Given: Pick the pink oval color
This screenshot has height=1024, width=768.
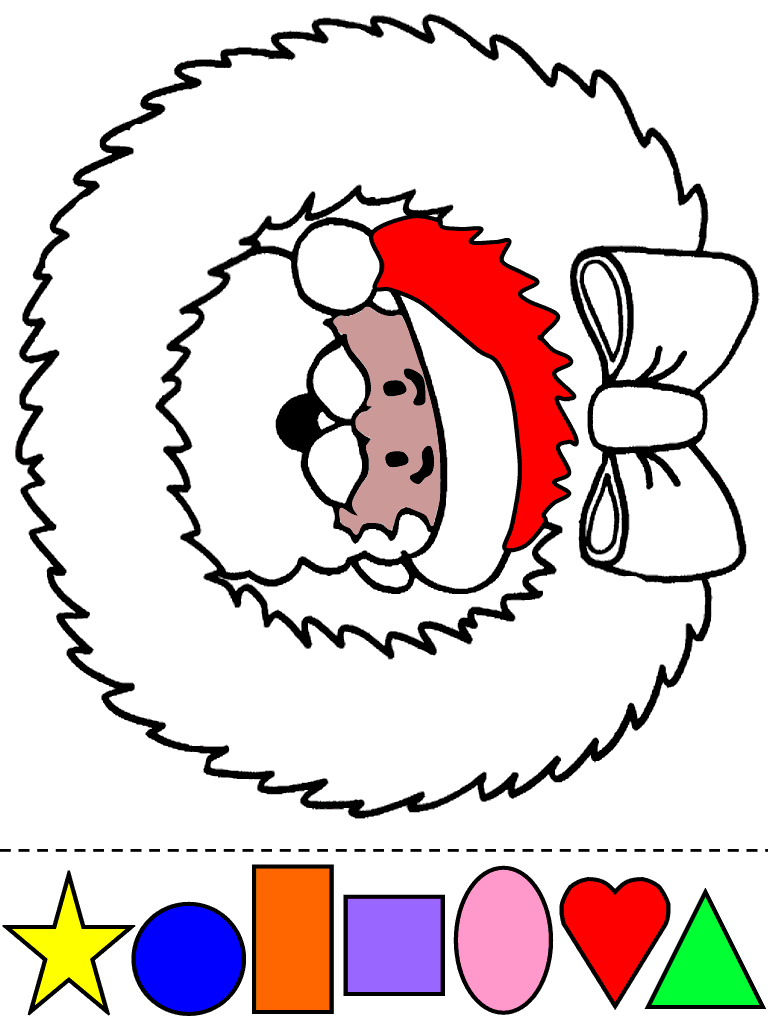Looking at the screenshot, I should (504, 940).
